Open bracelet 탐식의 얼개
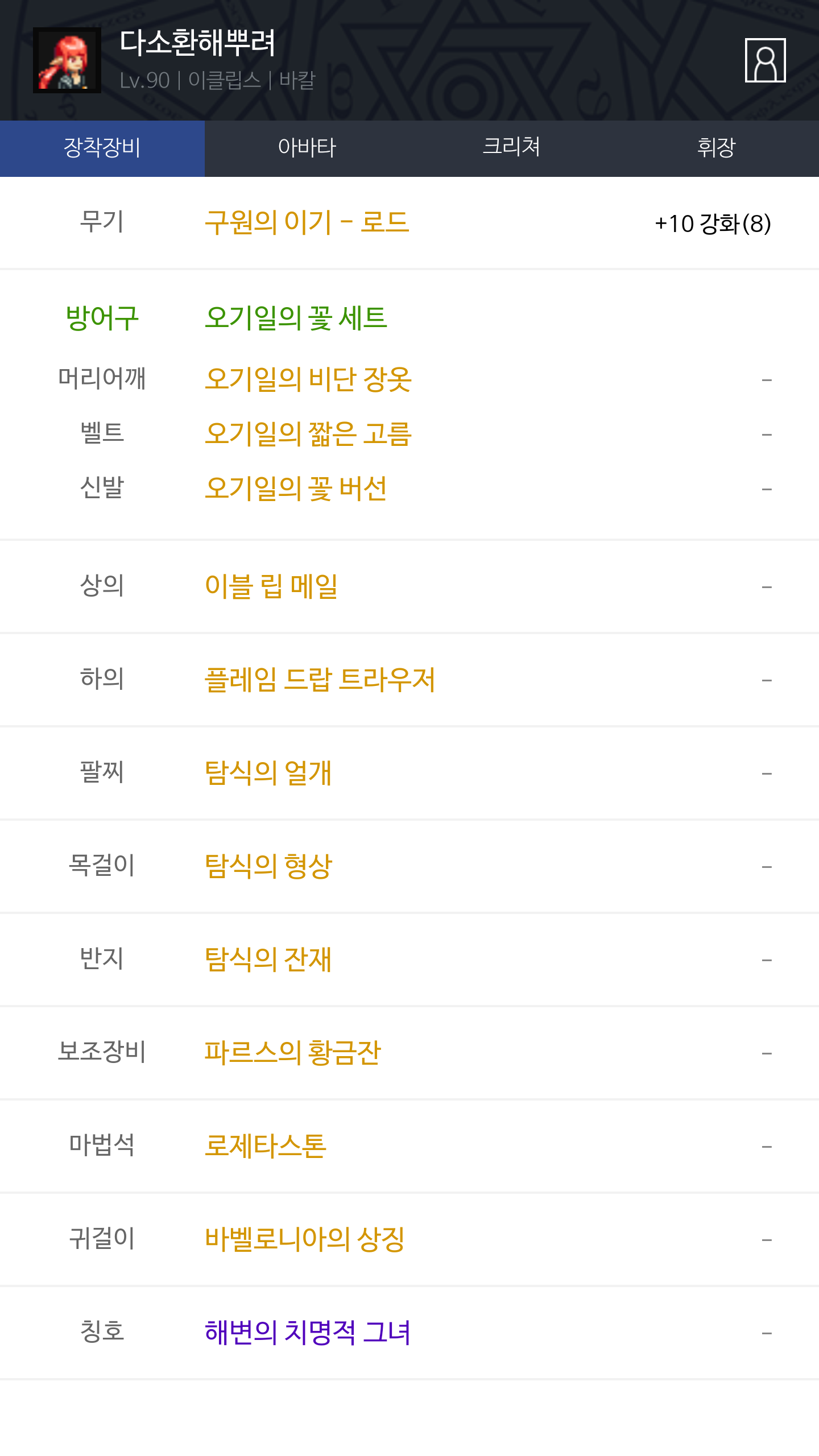Image resolution: width=819 pixels, height=1456 pixels. 268,773
